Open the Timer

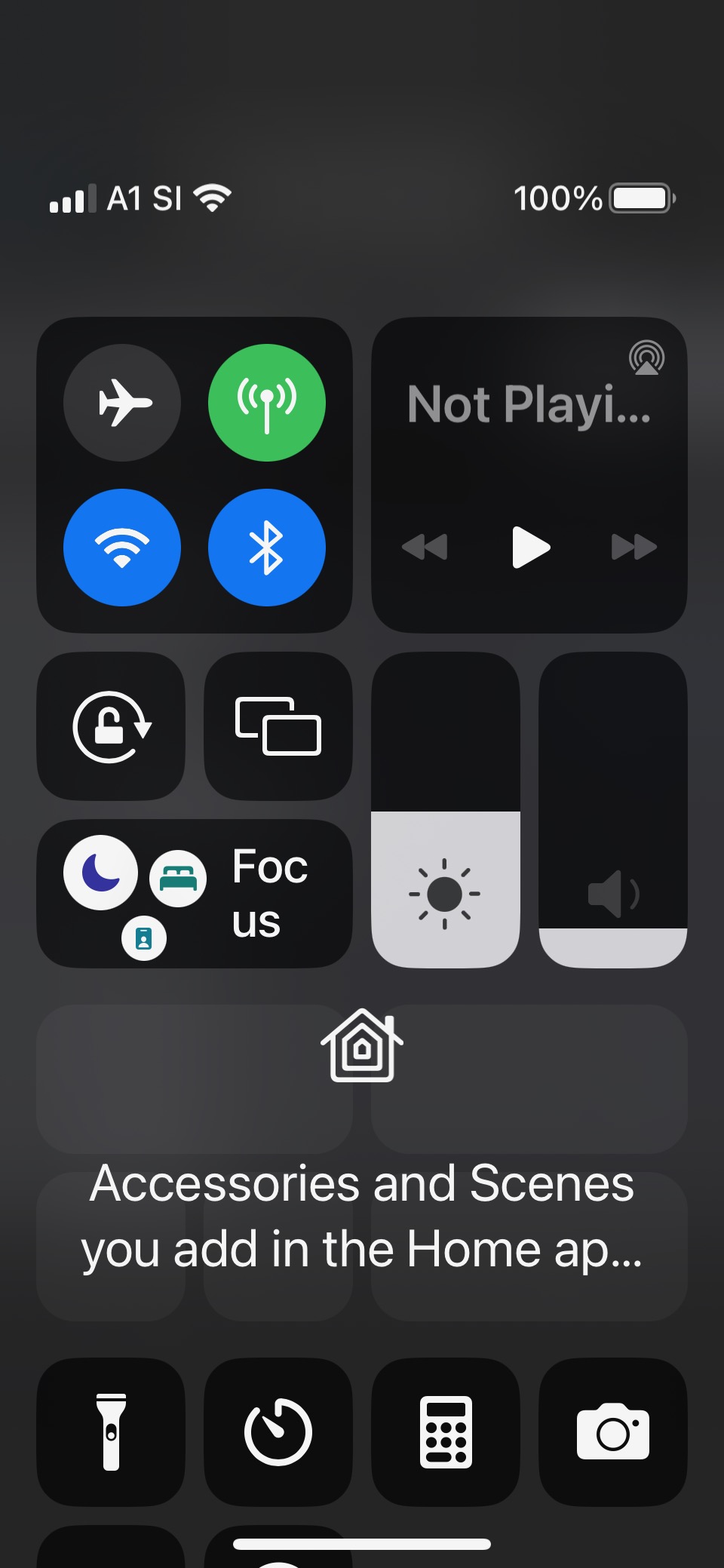(278, 1432)
